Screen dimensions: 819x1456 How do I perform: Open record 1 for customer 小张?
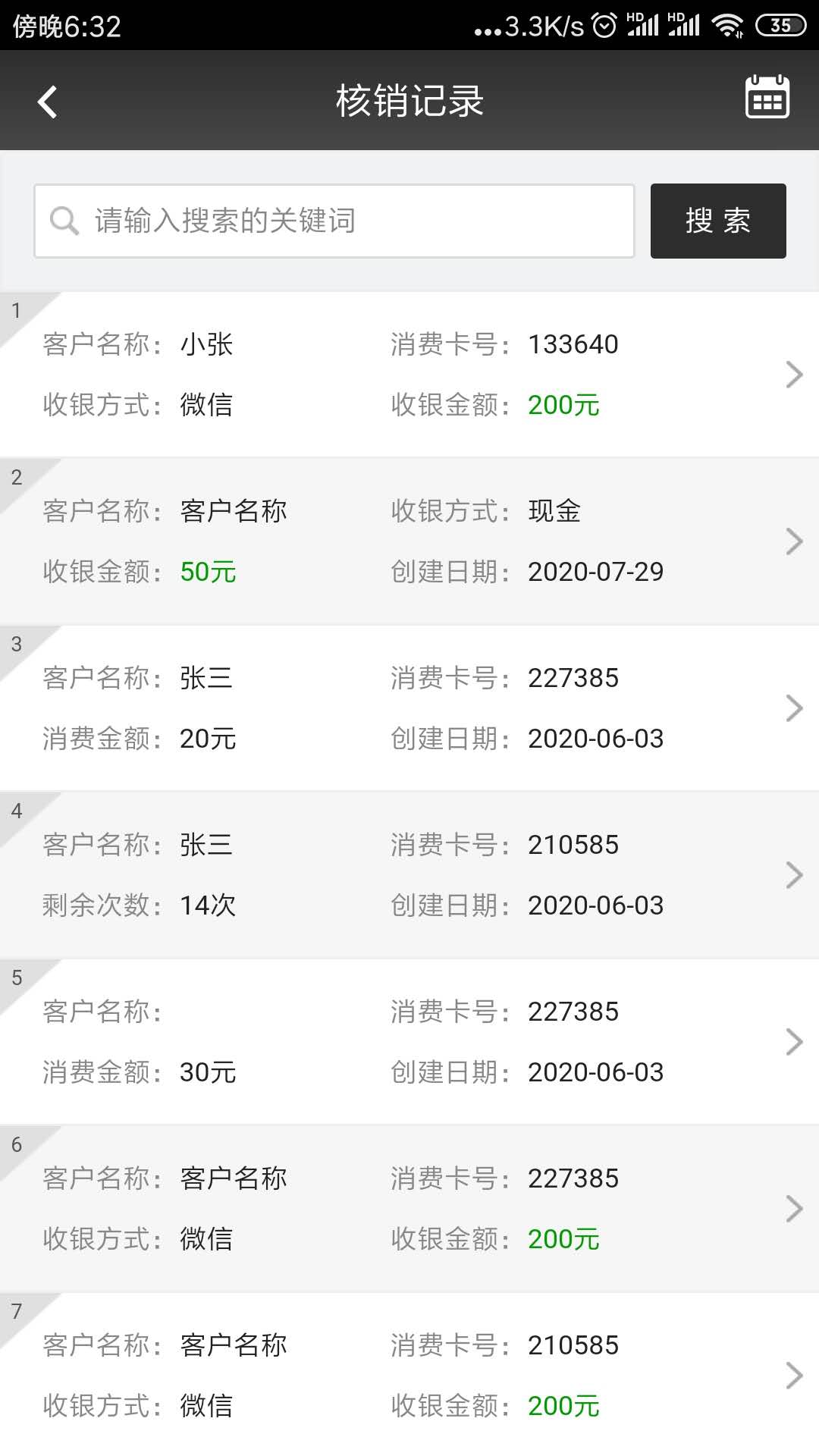pyautogui.click(x=409, y=375)
